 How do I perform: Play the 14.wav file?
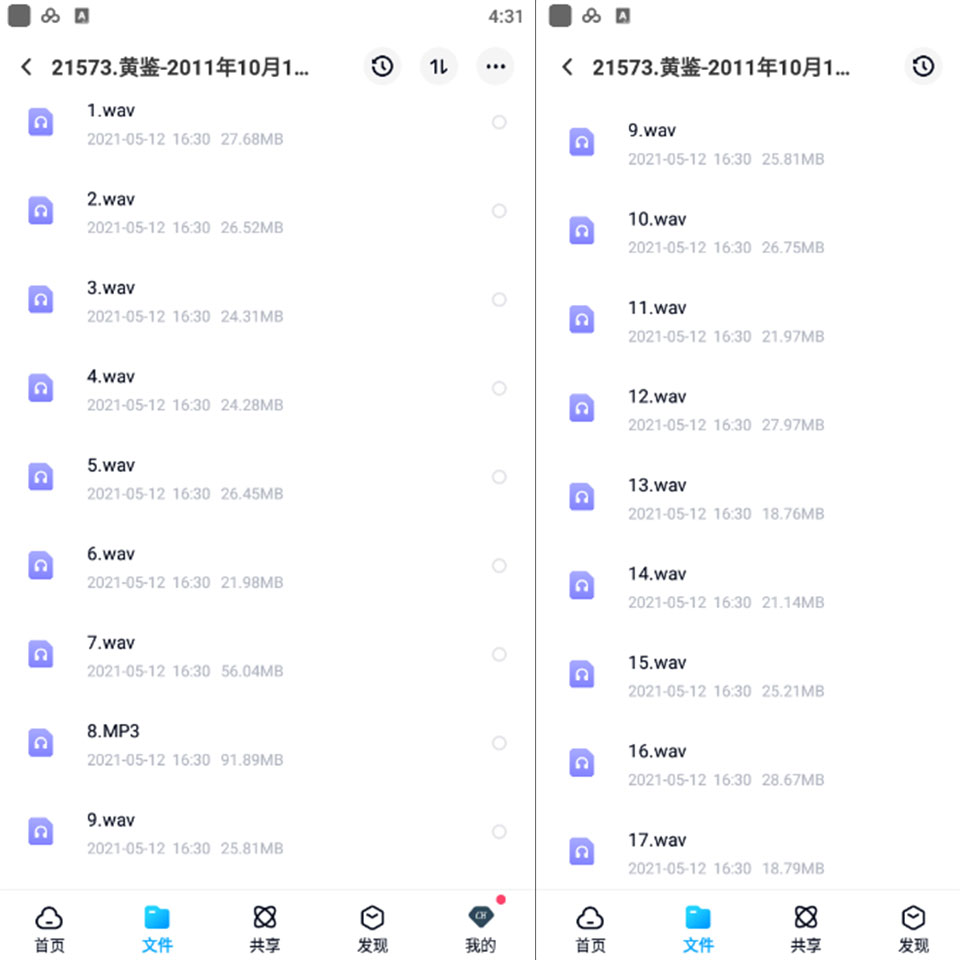(x=725, y=587)
